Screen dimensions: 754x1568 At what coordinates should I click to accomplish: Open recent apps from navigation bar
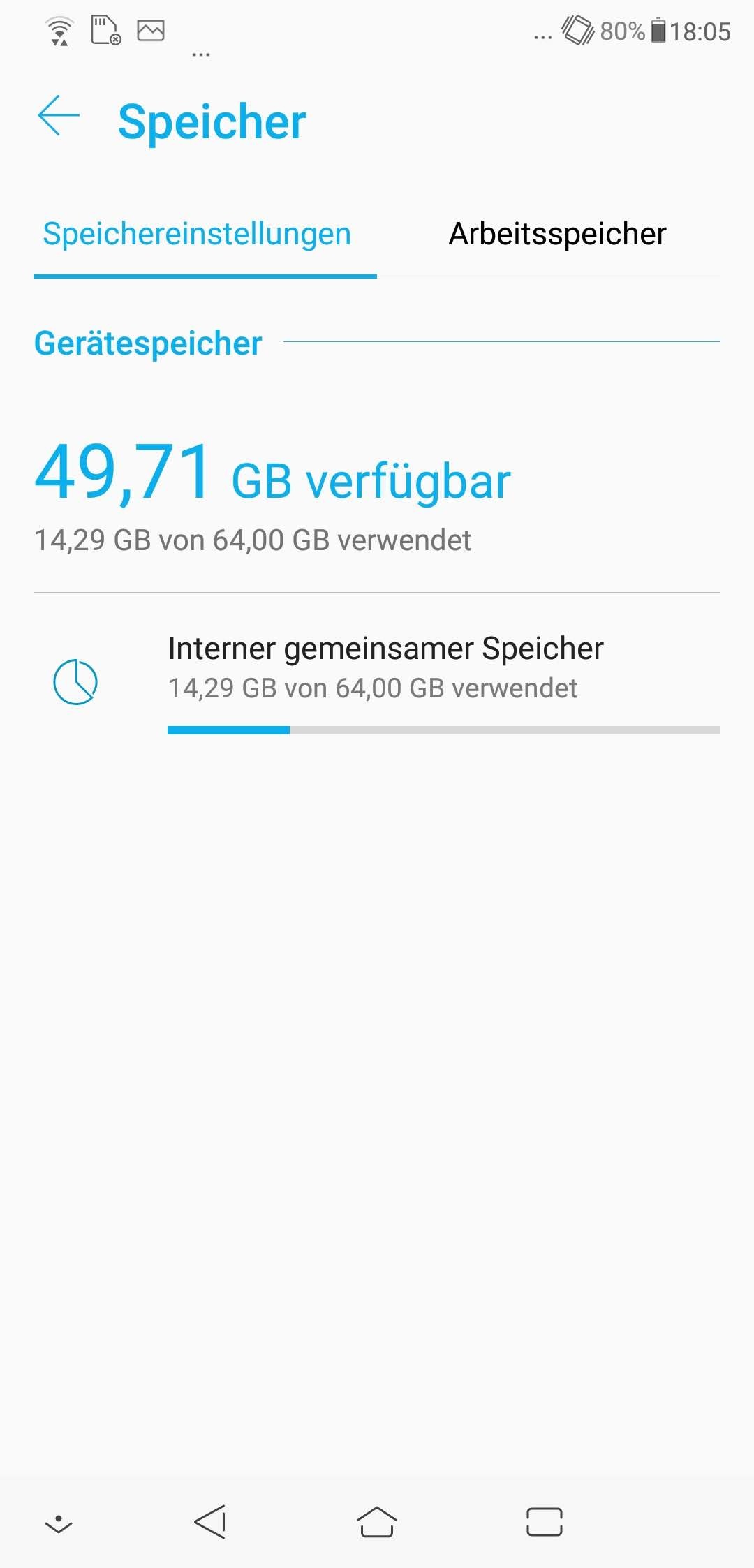tap(544, 1522)
